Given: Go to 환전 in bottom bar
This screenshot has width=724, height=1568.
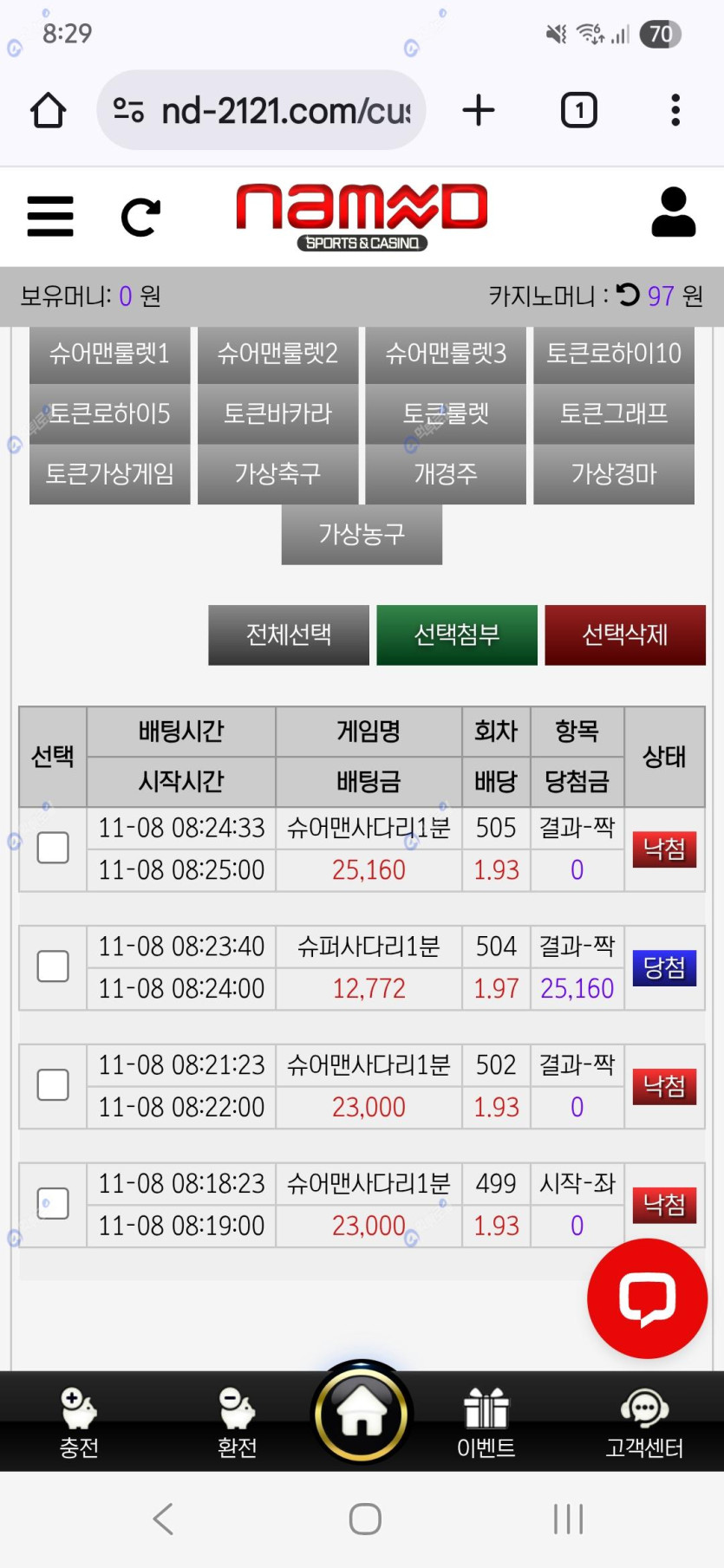Looking at the screenshot, I should pyautogui.click(x=237, y=1422).
